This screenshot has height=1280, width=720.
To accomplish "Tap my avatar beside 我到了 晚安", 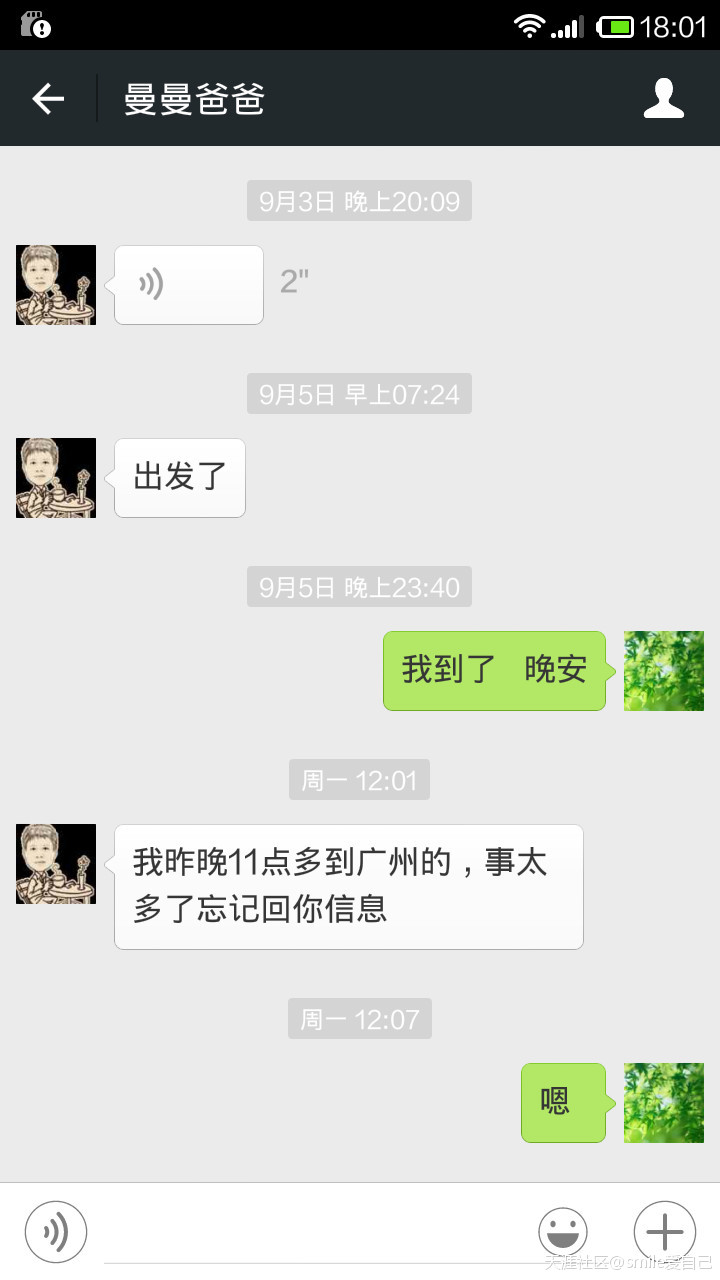I will pyautogui.click(x=663, y=671).
